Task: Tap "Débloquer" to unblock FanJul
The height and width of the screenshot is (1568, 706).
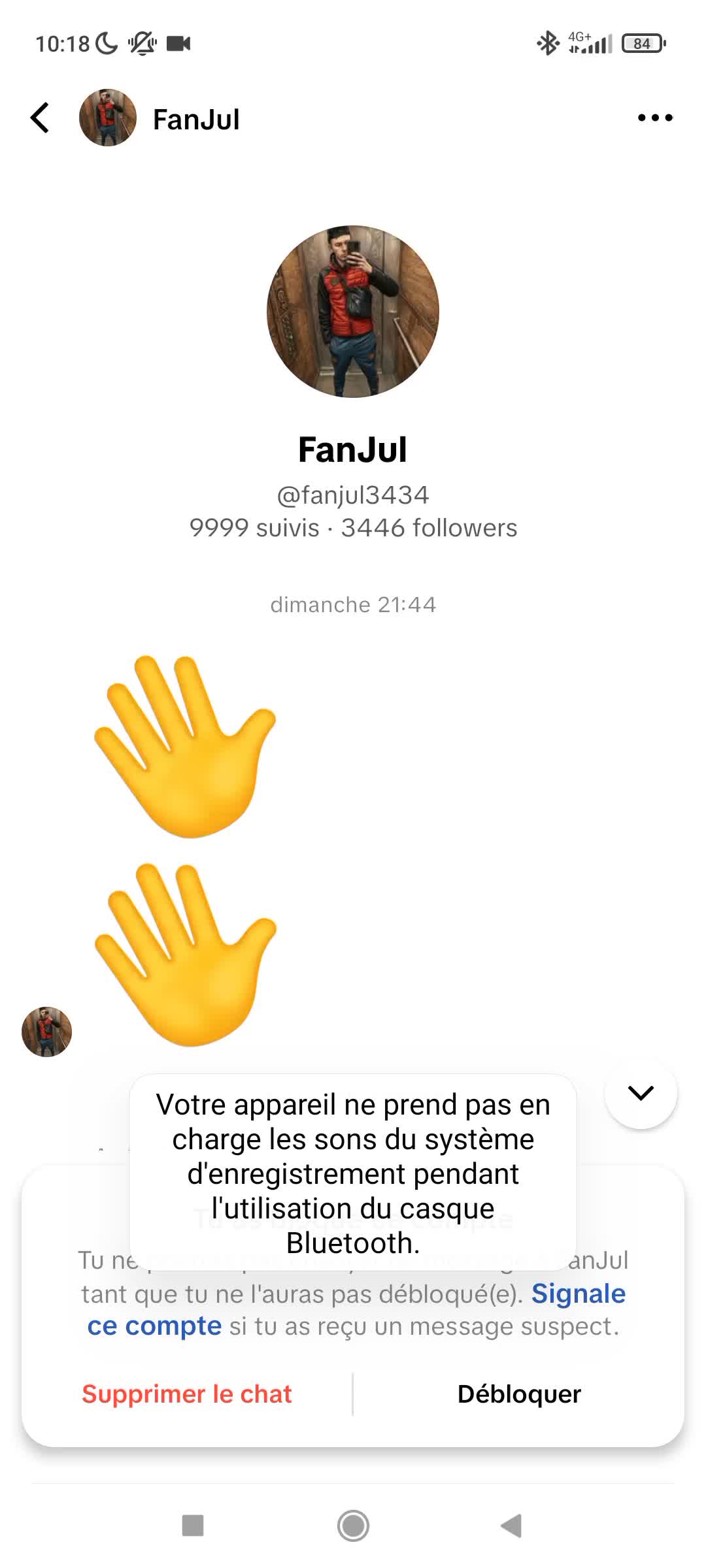Action: coord(519,1394)
